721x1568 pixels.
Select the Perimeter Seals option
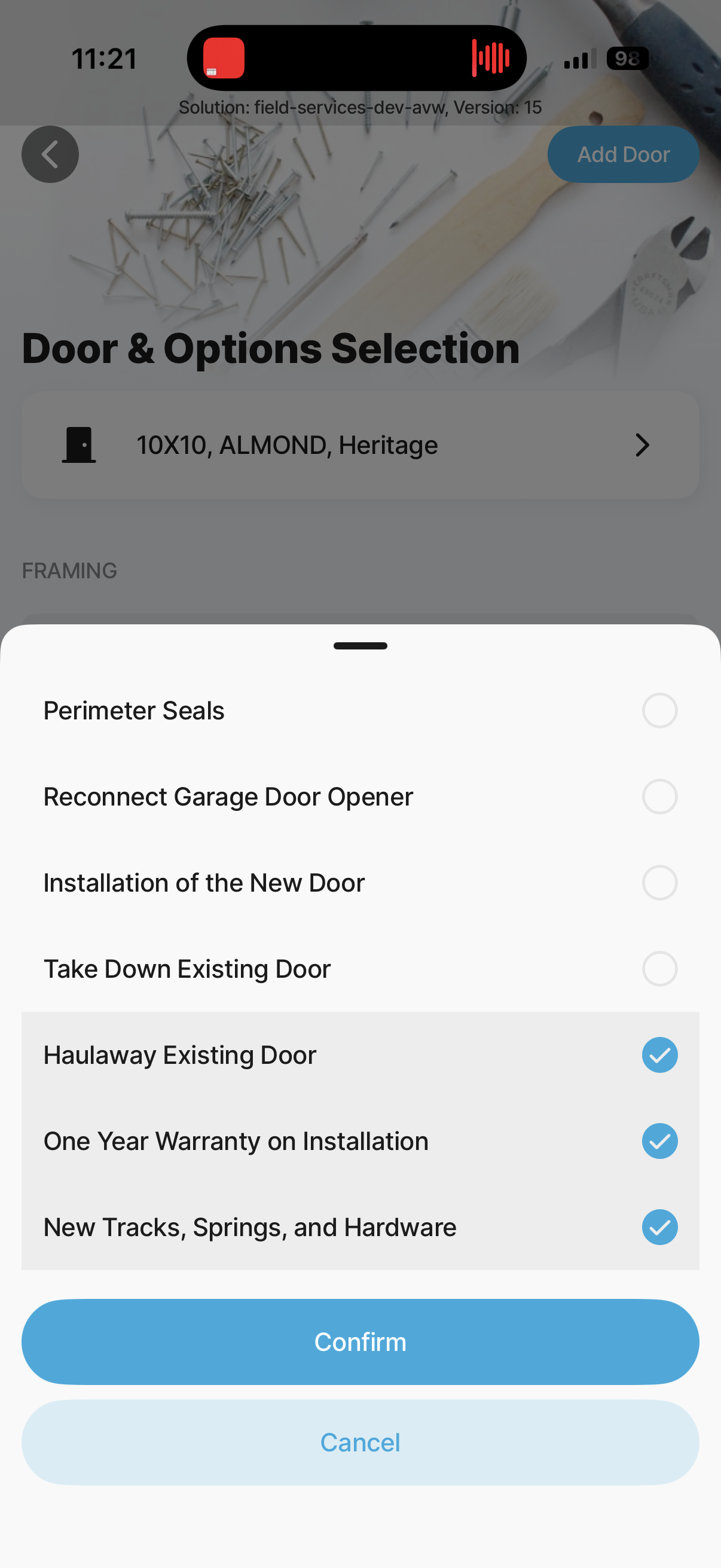point(659,710)
